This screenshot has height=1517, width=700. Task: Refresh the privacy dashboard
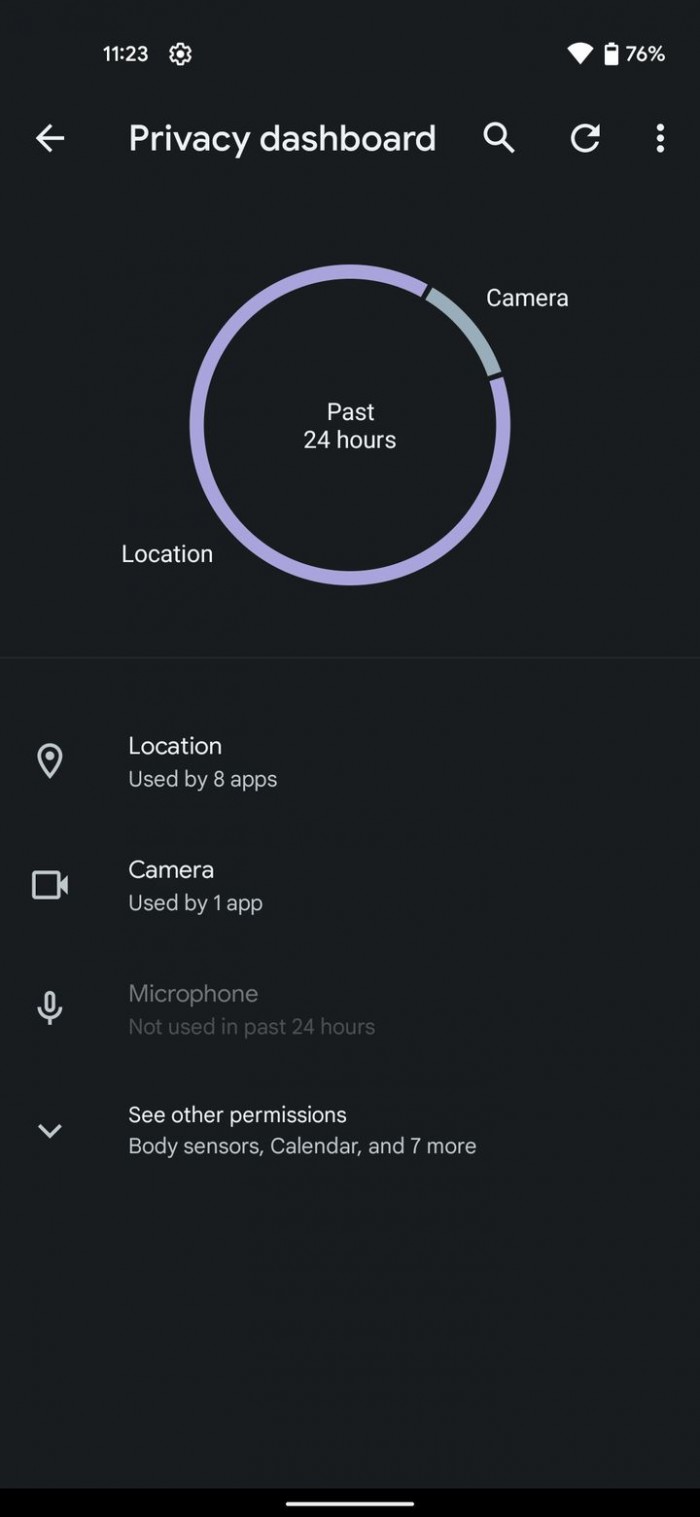tap(585, 139)
